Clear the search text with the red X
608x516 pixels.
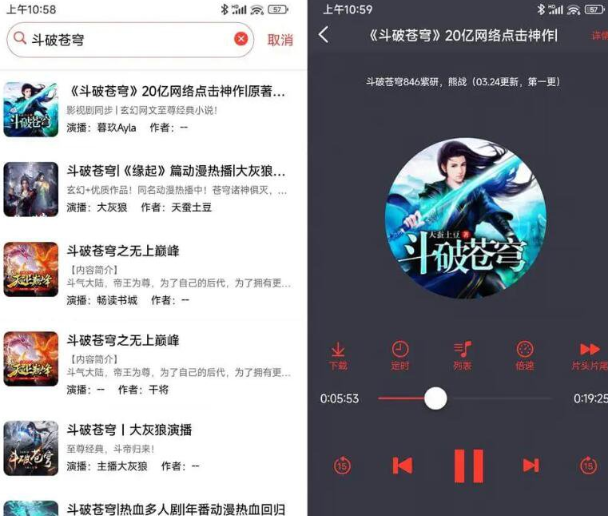pos(241,39)
